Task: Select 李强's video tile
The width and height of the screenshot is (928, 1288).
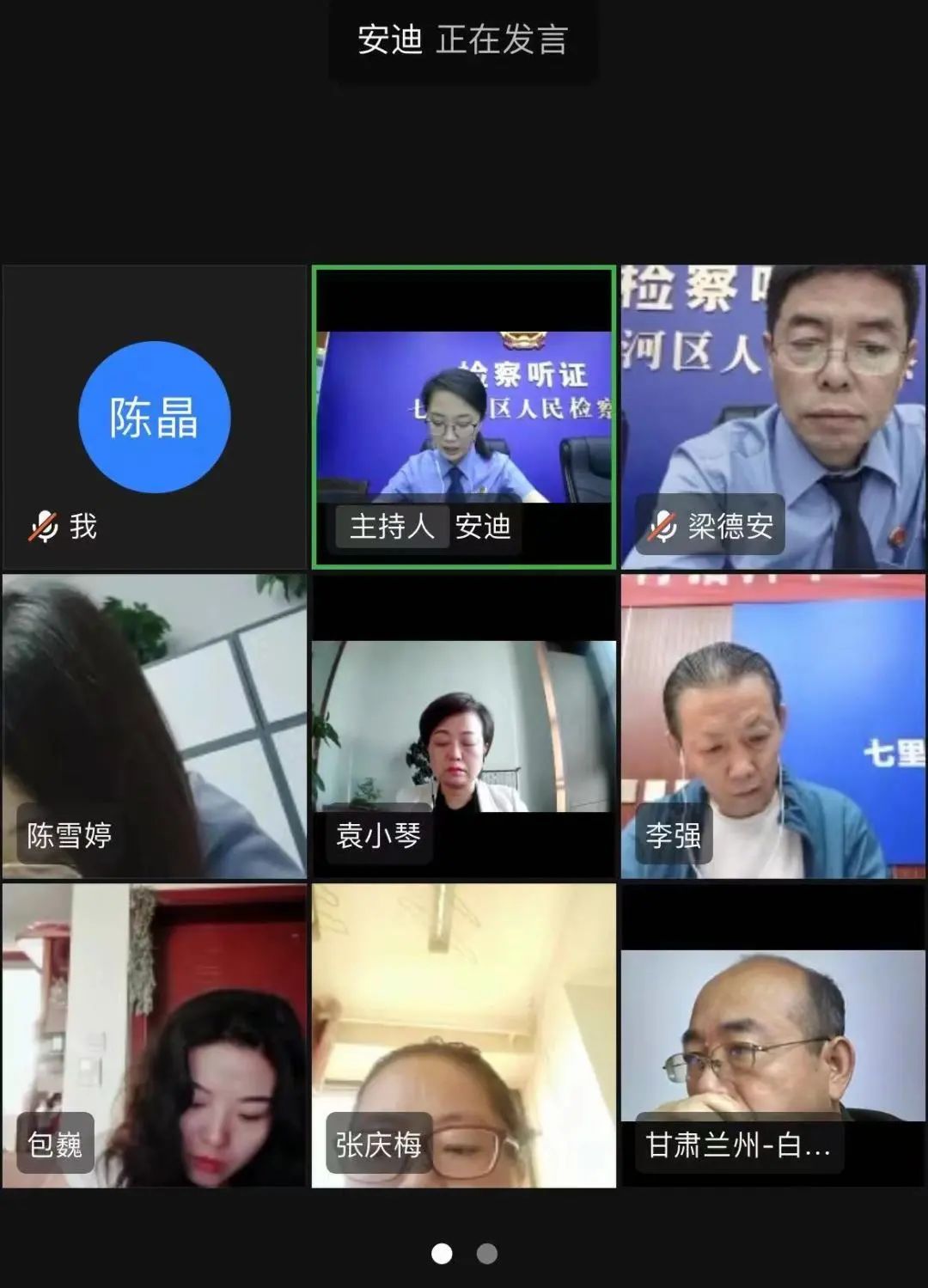Action: pos(773,726)
